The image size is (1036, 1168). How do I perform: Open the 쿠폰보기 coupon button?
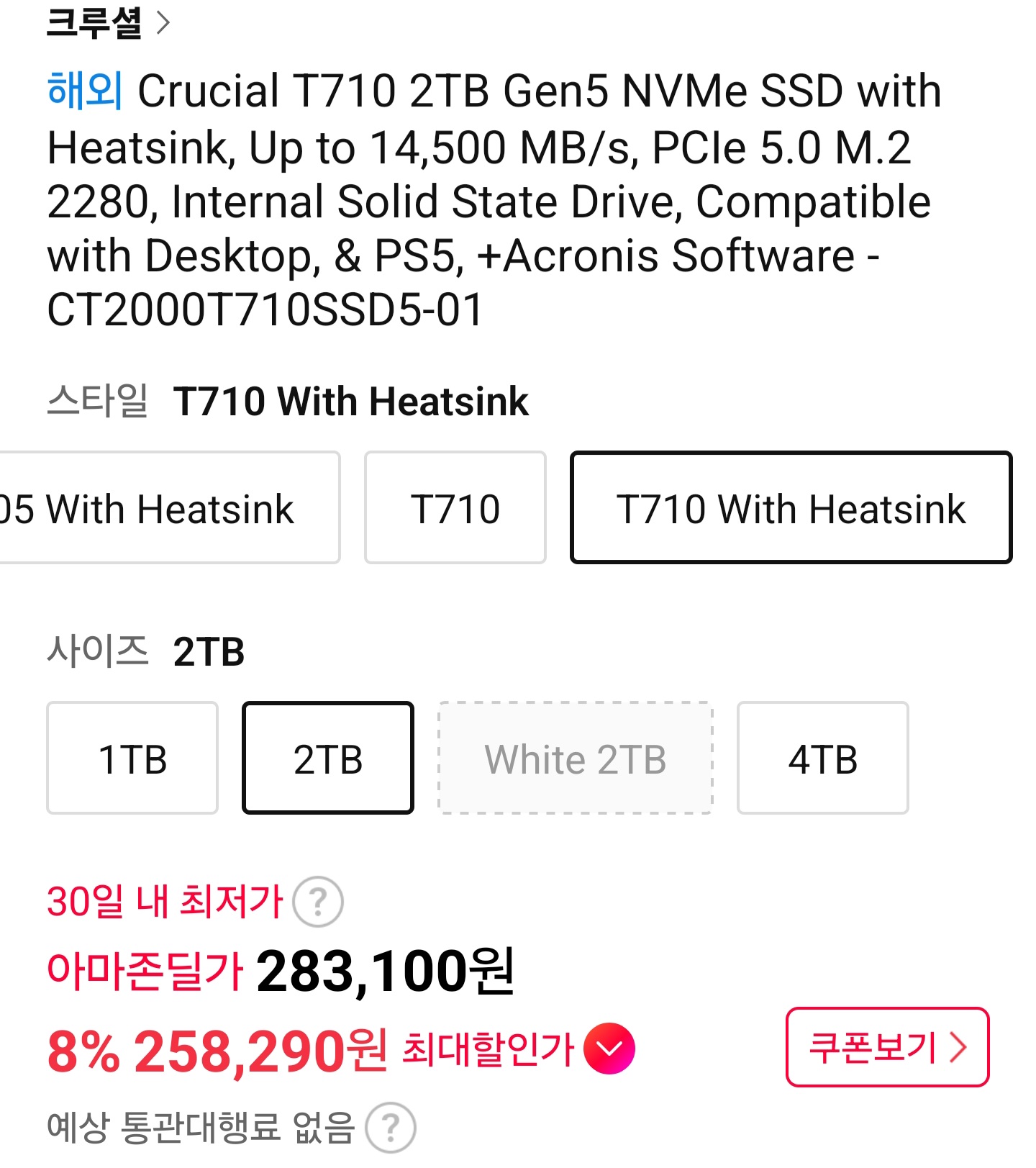887,1048
